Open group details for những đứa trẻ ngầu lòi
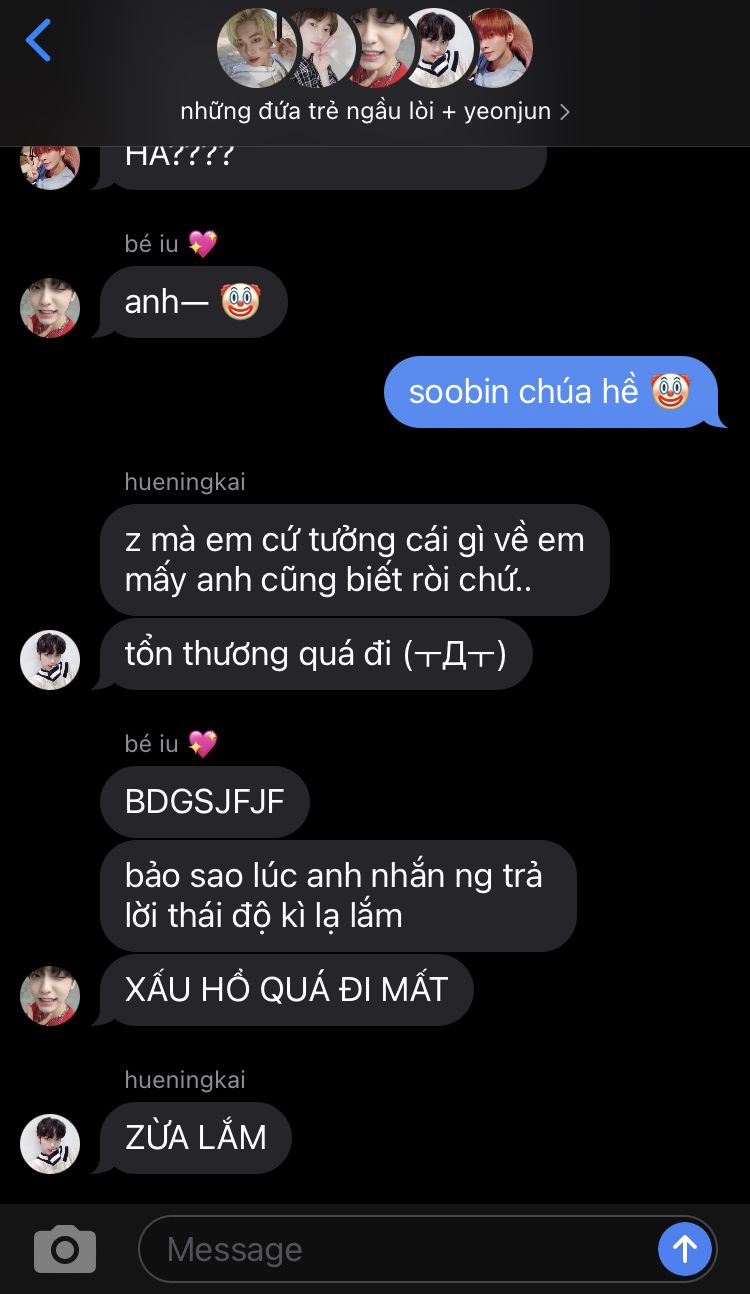The width and height of the screenshot is (750, 1294). click(x=374, y=111)
